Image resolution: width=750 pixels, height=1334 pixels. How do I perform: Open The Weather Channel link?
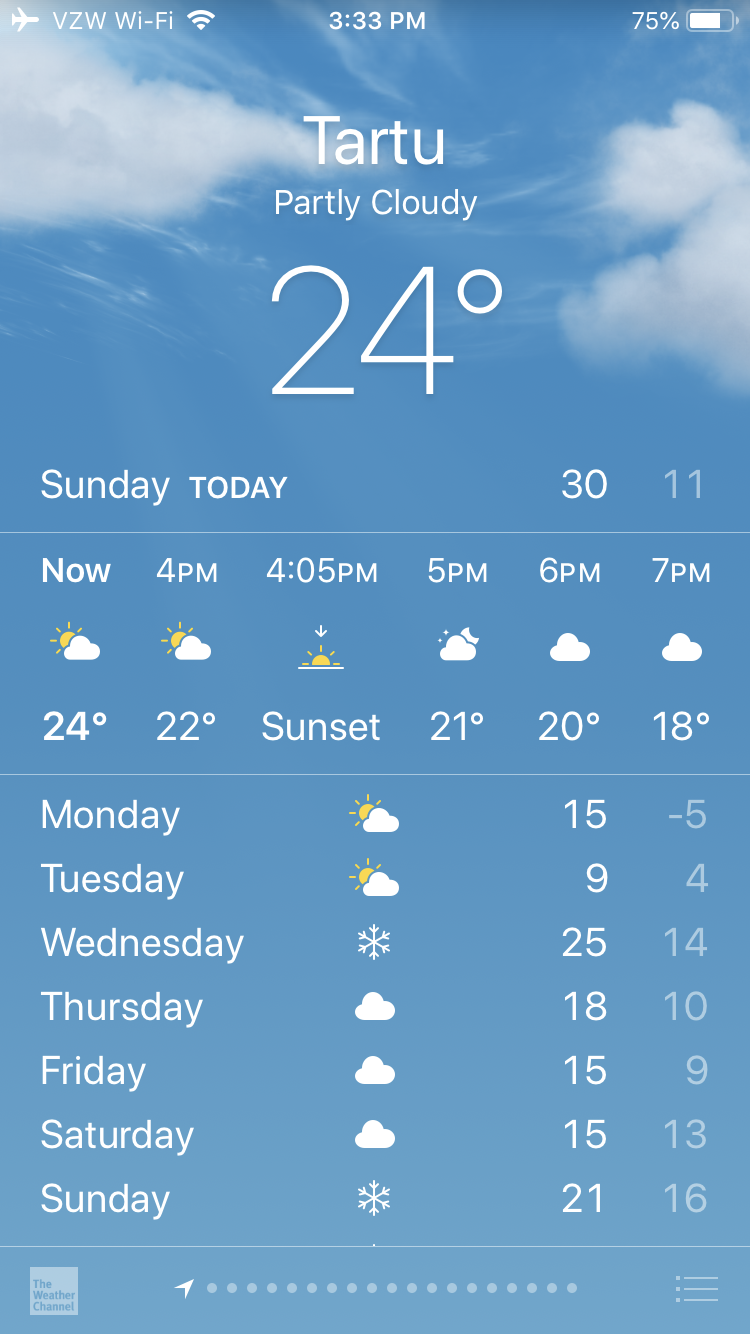pyautogui.click(x=54, y=1290)
